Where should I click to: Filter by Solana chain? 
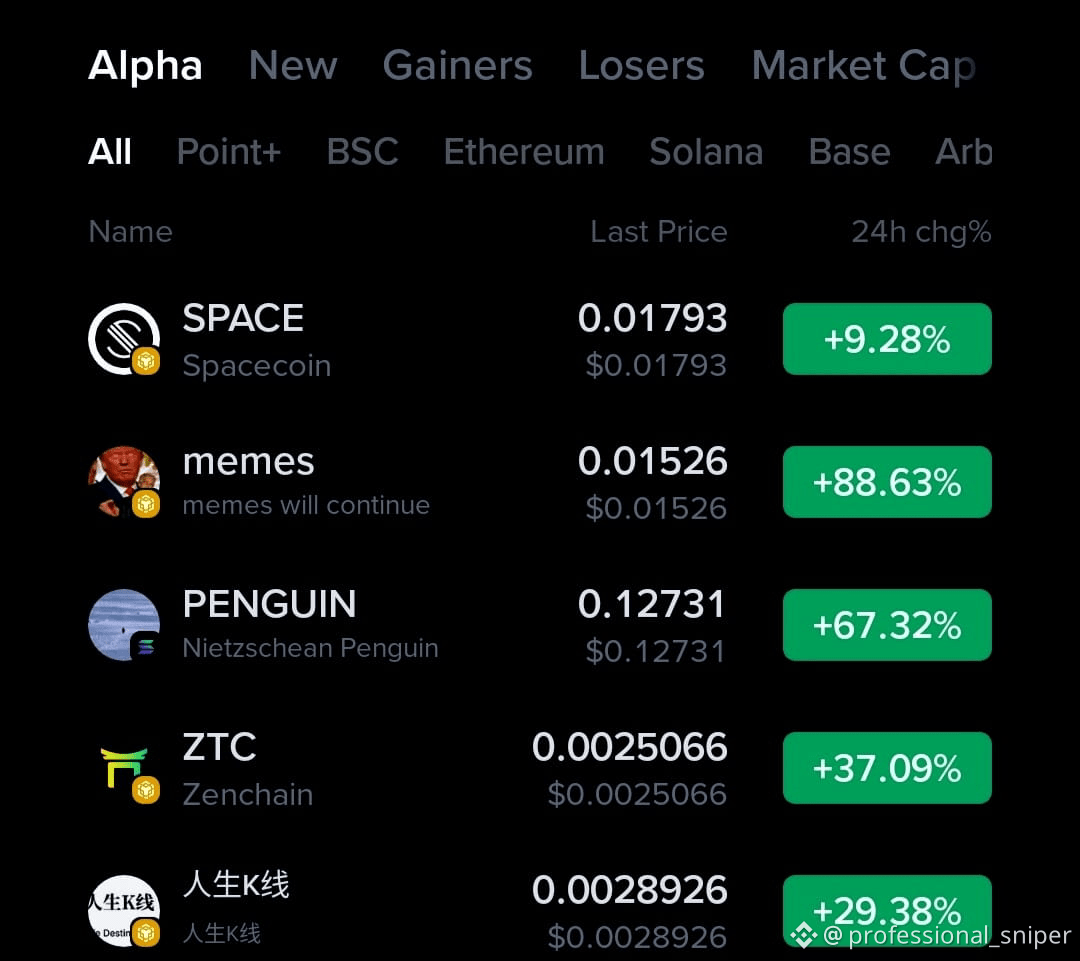click(x=706, y=152)
